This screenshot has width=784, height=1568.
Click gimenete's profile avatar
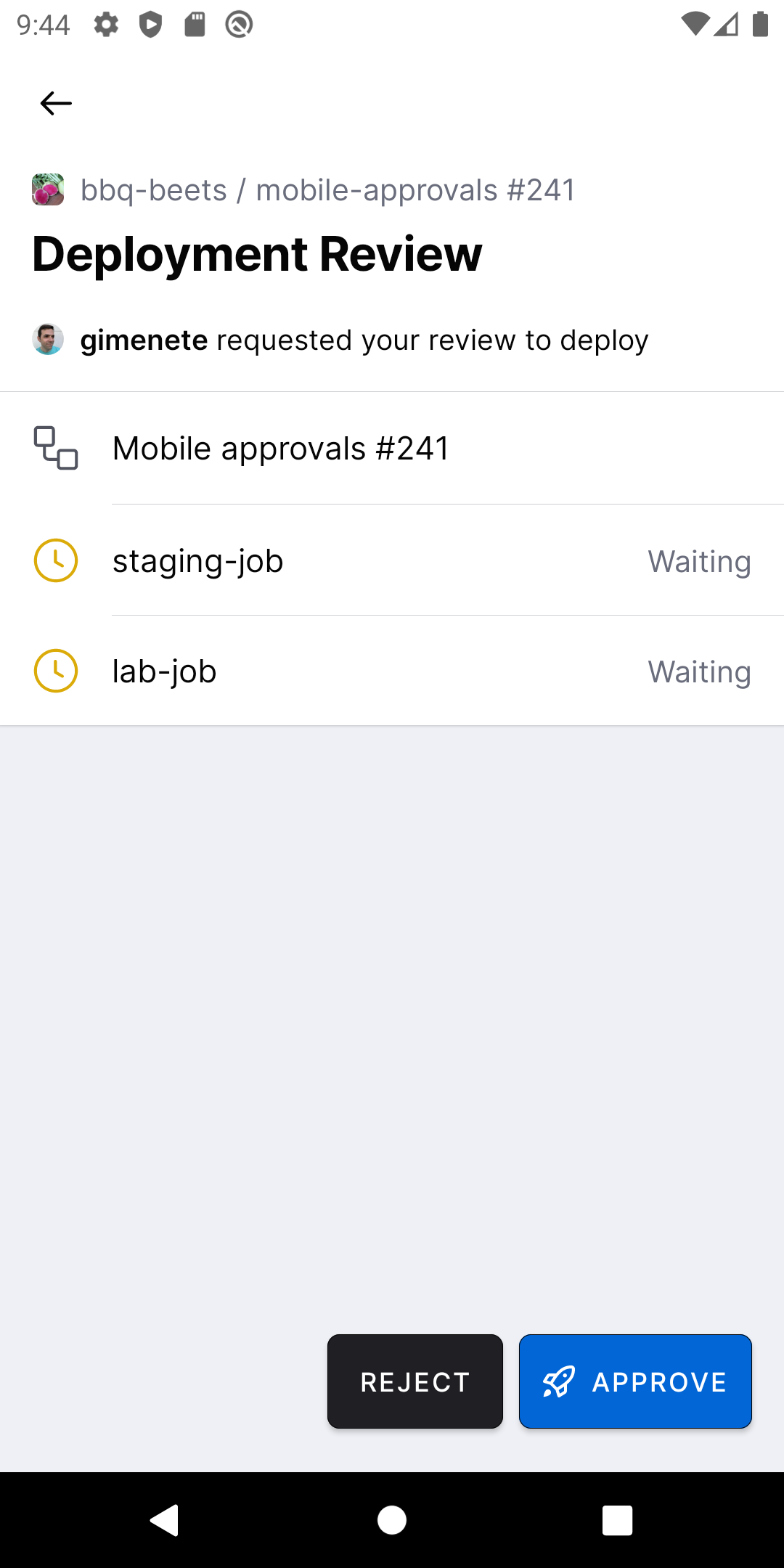click(x=48, y=339)
